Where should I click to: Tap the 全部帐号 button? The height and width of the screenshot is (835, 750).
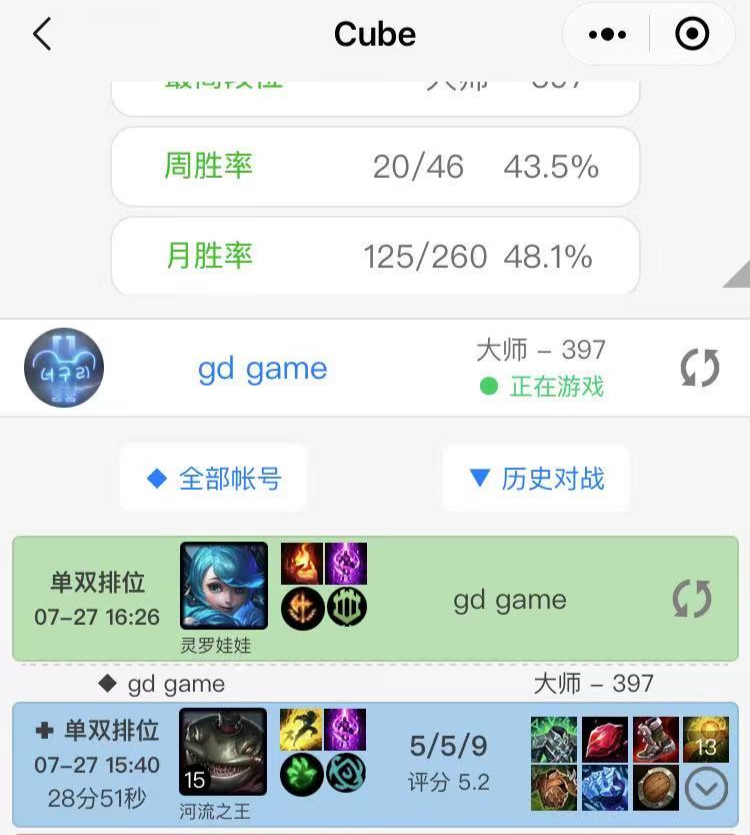pyautogui.click(x=213, y=478)
